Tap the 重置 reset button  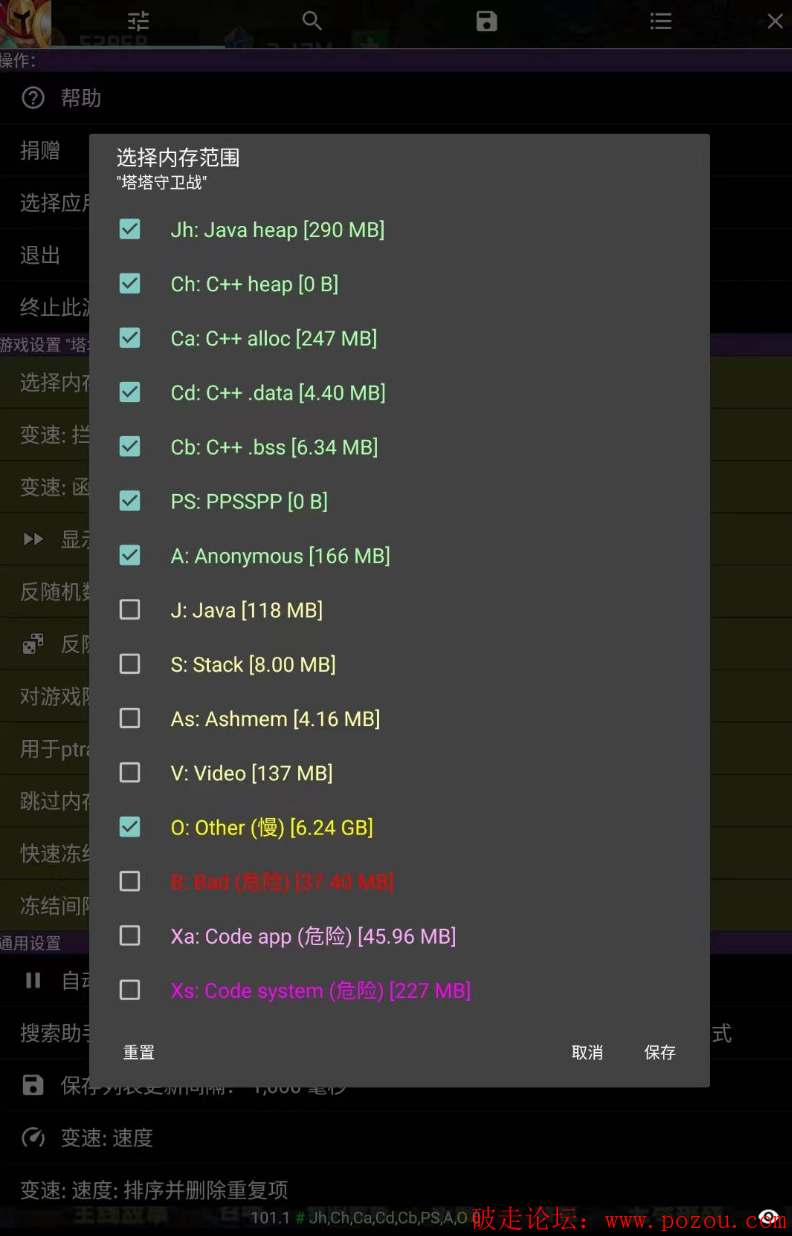click(x=139, y=1052)
